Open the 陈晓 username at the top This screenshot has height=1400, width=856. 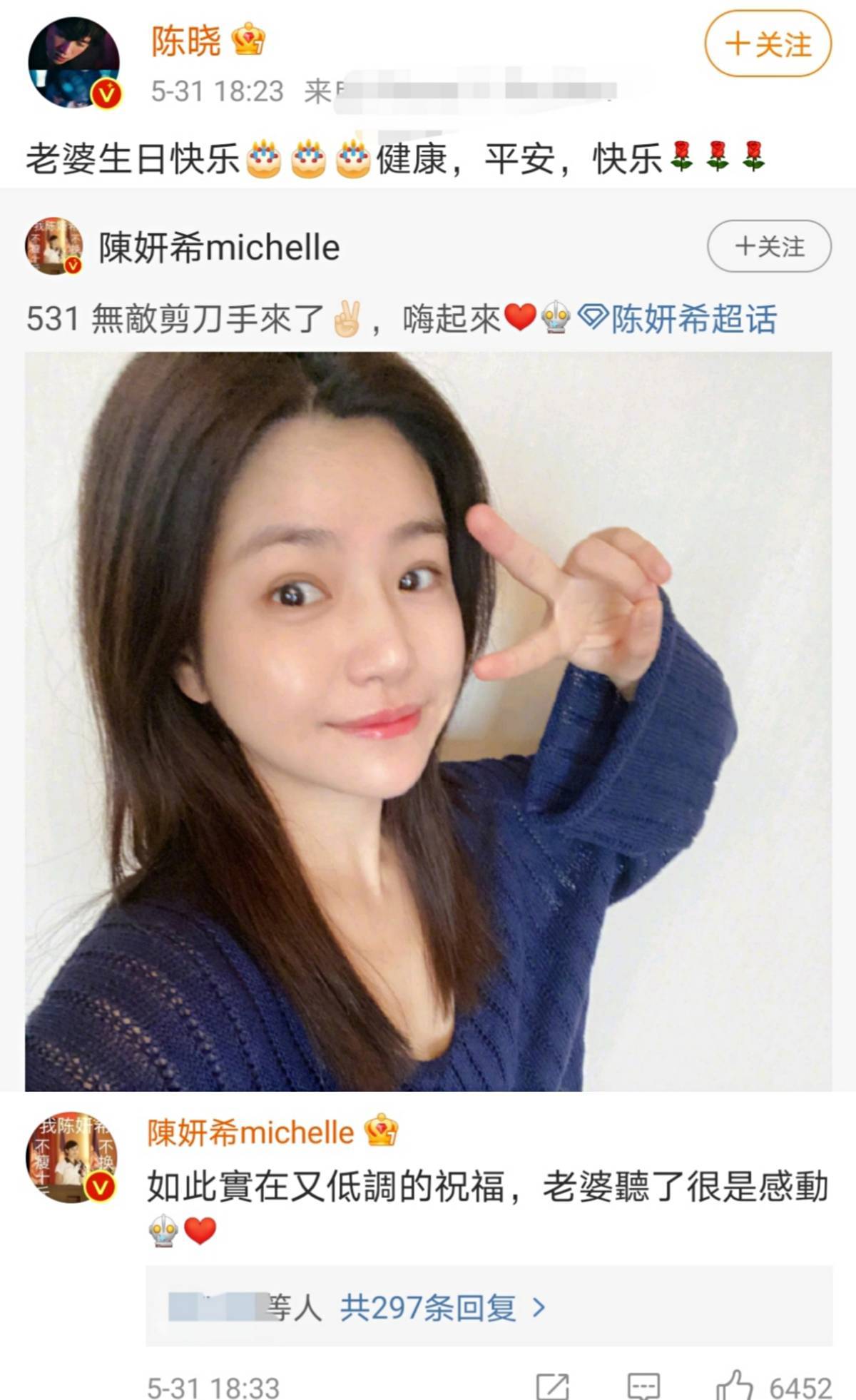point(186,41)
